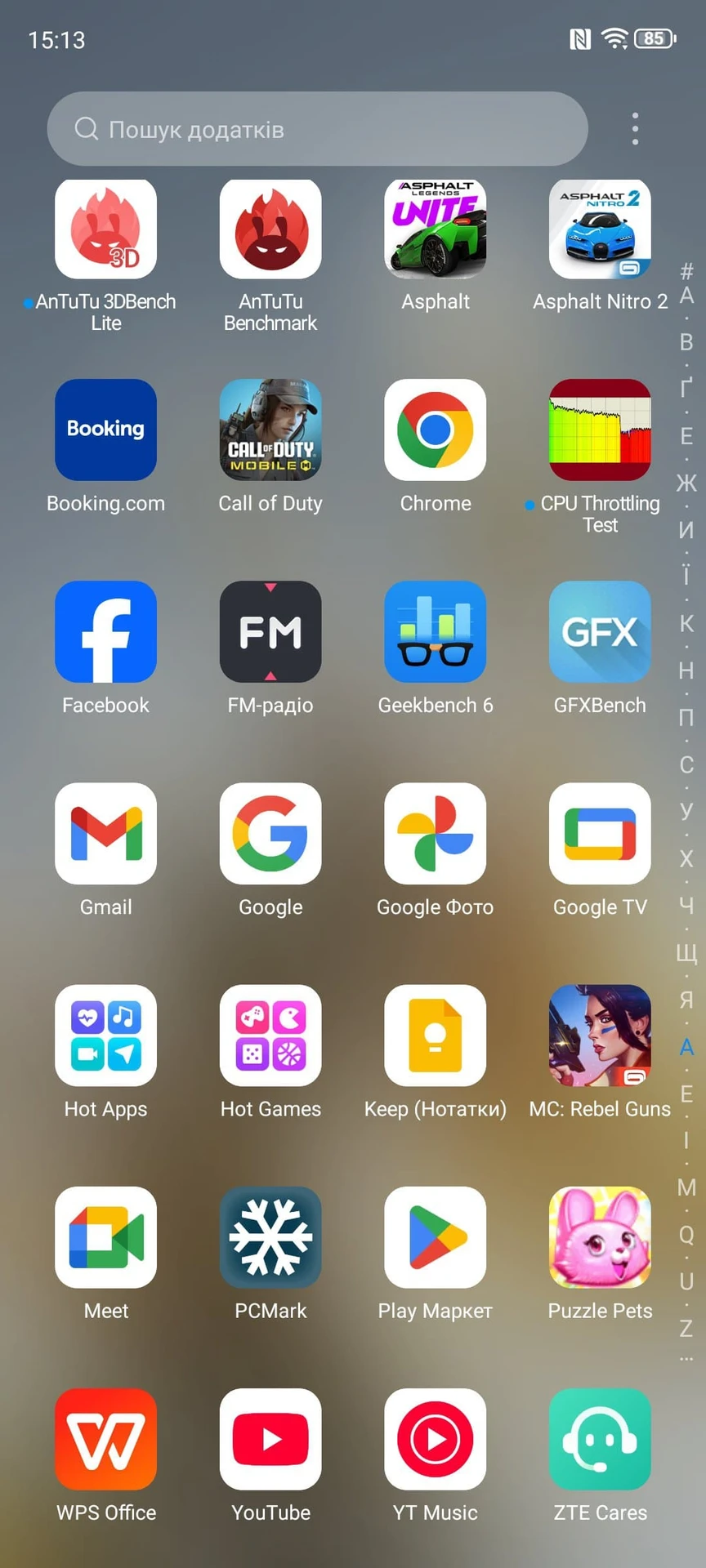706x1568 pixels.
Task: Open Asphalt Nitro 2 game
Action: coord(600,229)
